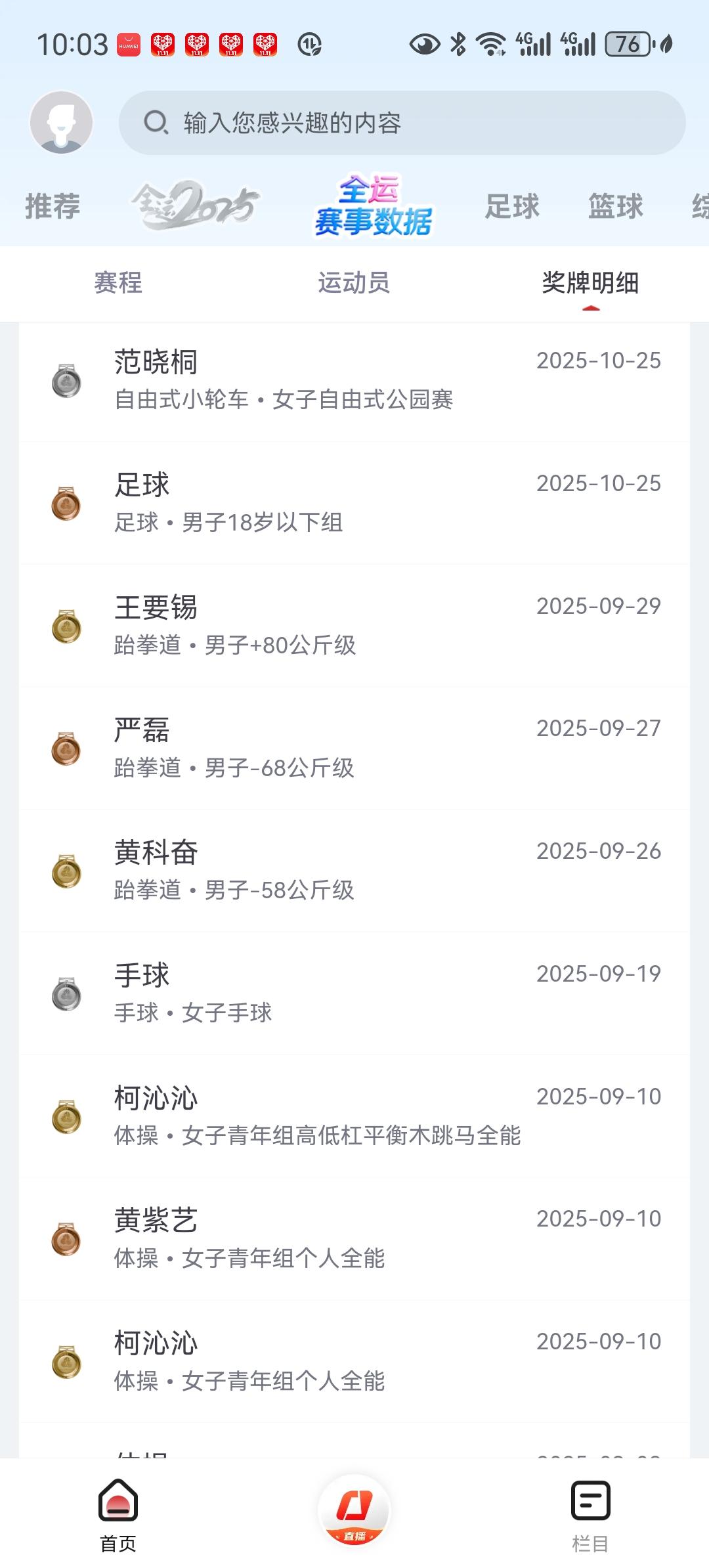Select the 足球 channel tab
Image resolution: width=709 pixels, height=1568 pixels.
(x=512, y=206)
